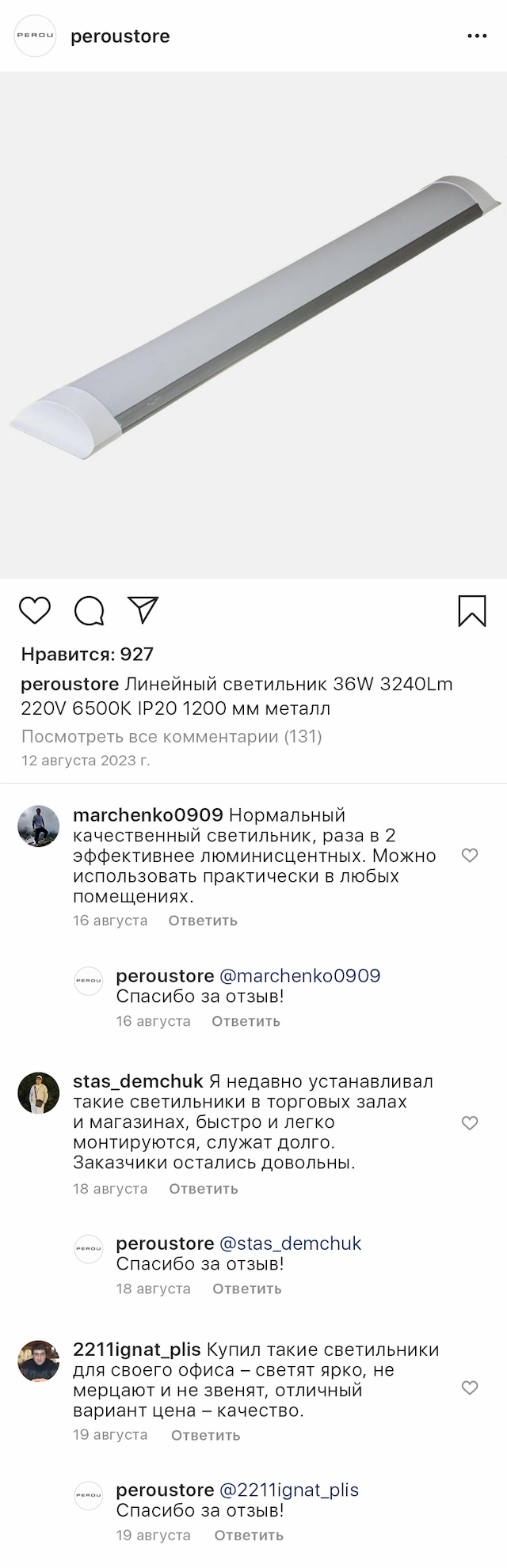Reply to 2211ignat_plis's comment
Viewport: 507px width, 1568px height.
pyautogui.click(x=206, y=1435)
